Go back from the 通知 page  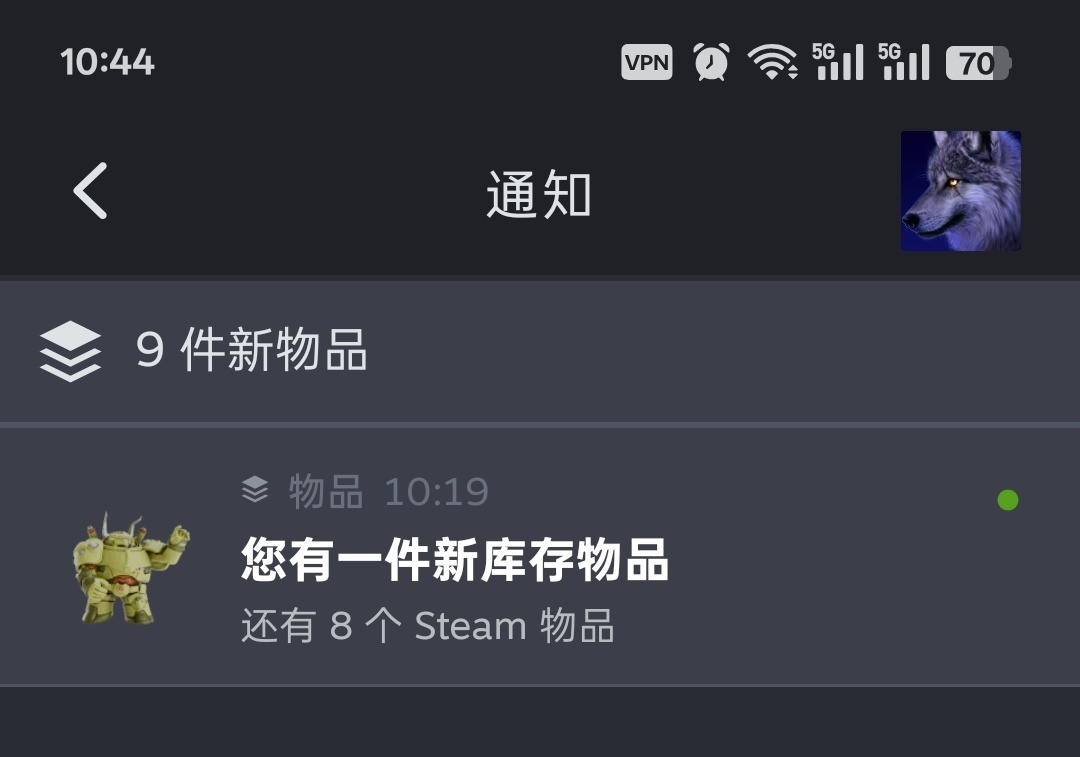90,191
